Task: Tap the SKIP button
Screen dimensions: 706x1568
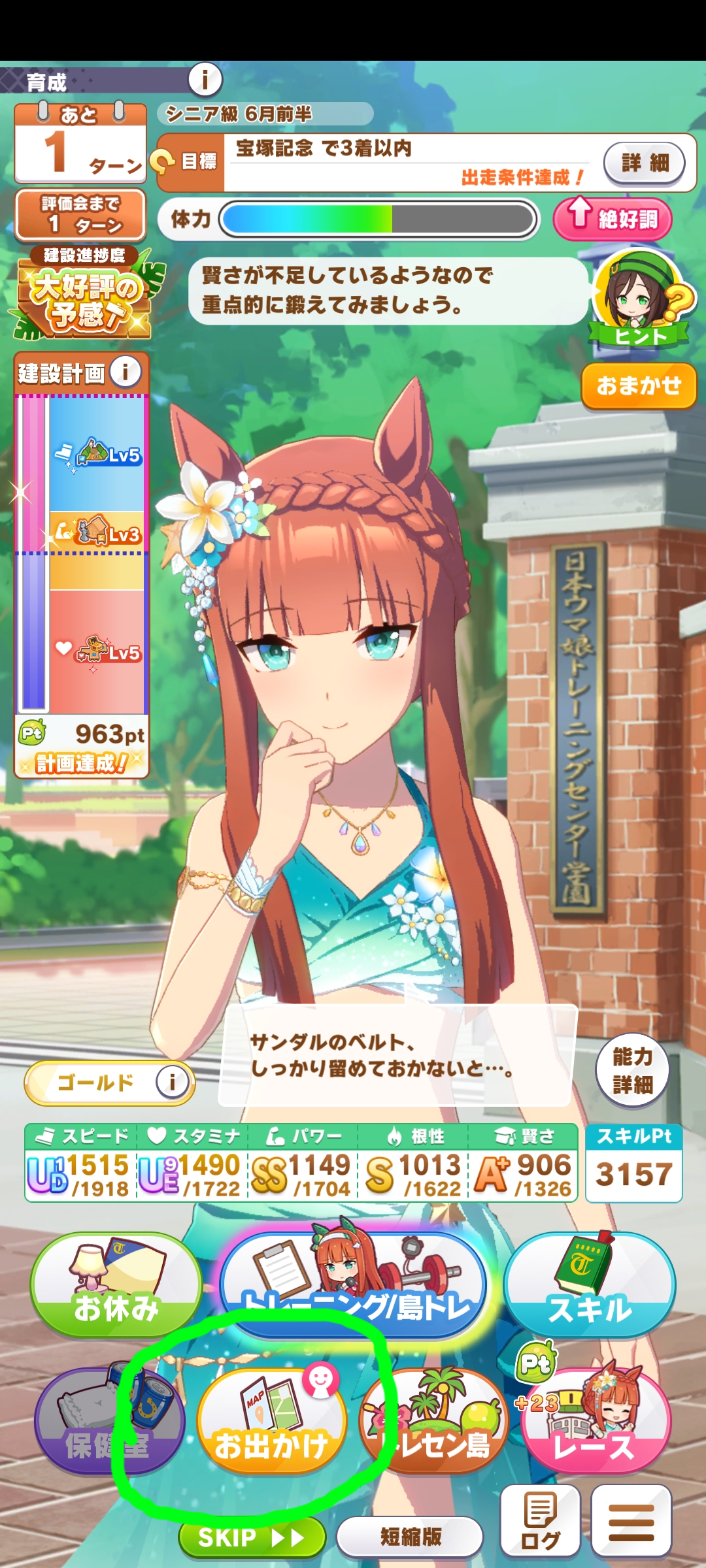Action: coord(252,1537)
